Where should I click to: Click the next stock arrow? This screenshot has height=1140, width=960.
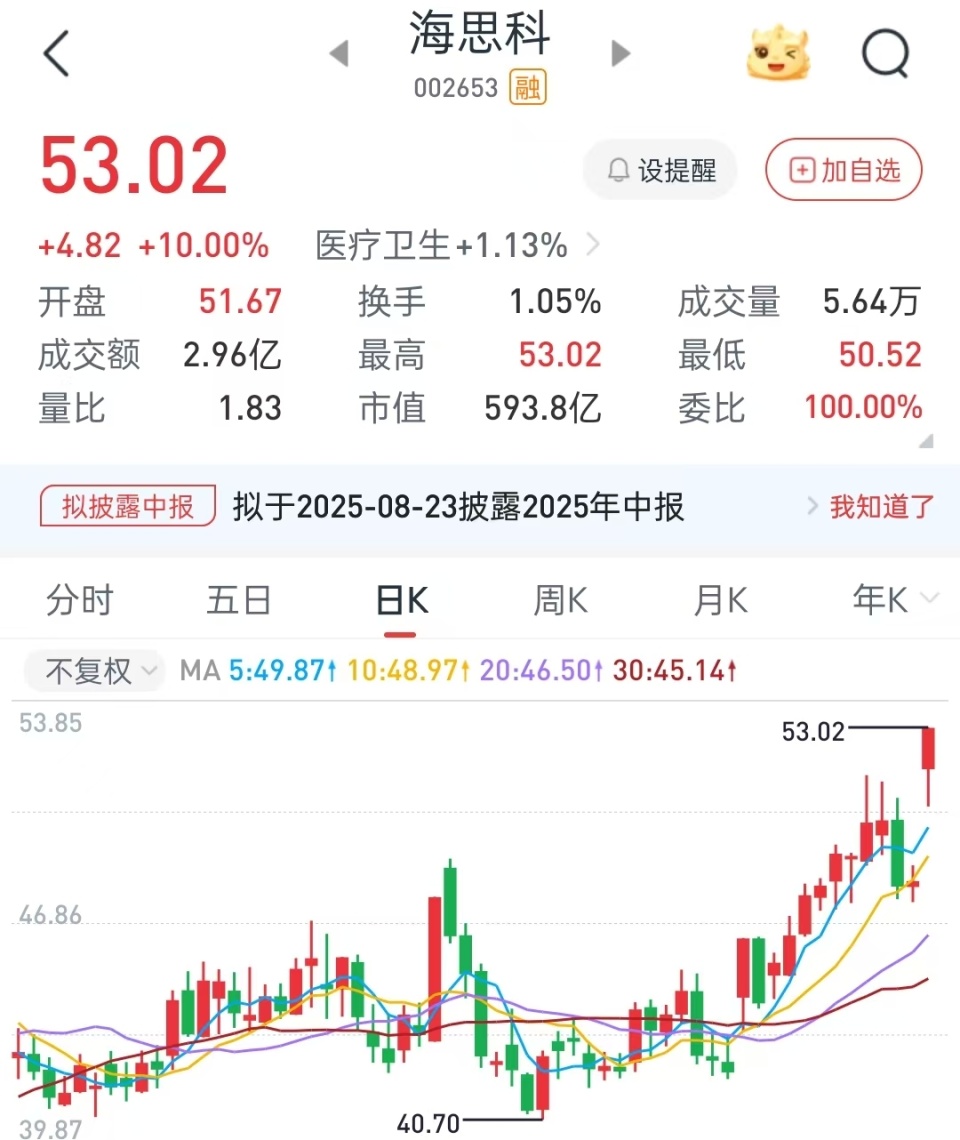(621, 55)
